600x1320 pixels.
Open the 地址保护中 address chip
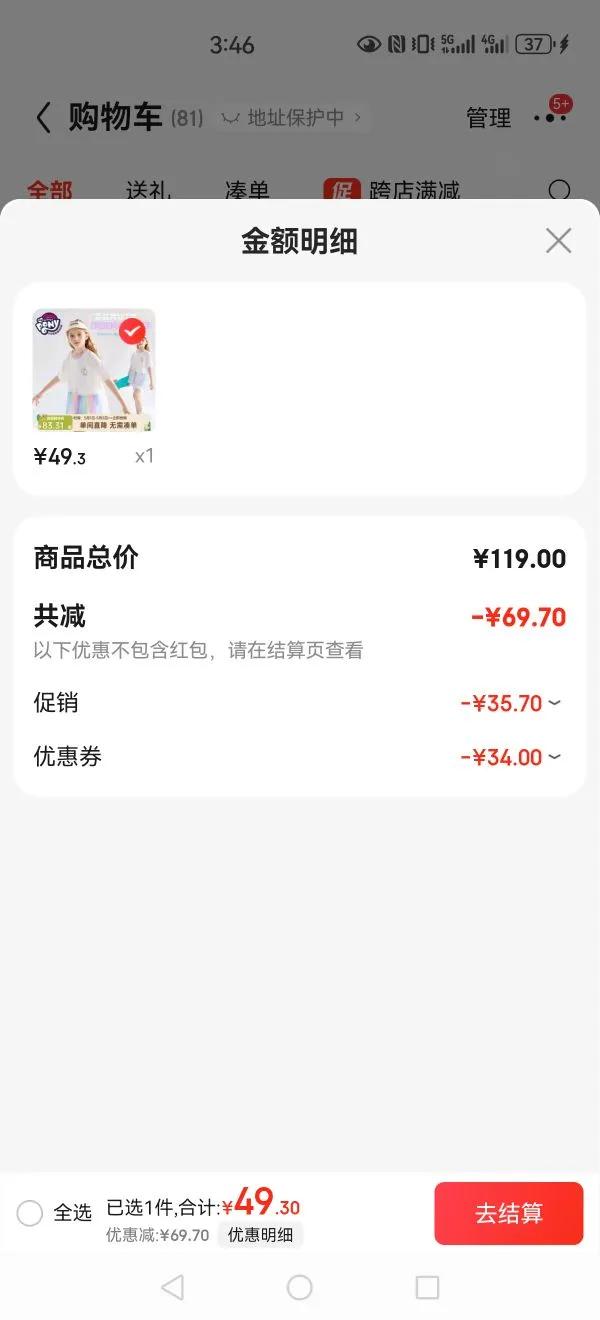[292, 118]
